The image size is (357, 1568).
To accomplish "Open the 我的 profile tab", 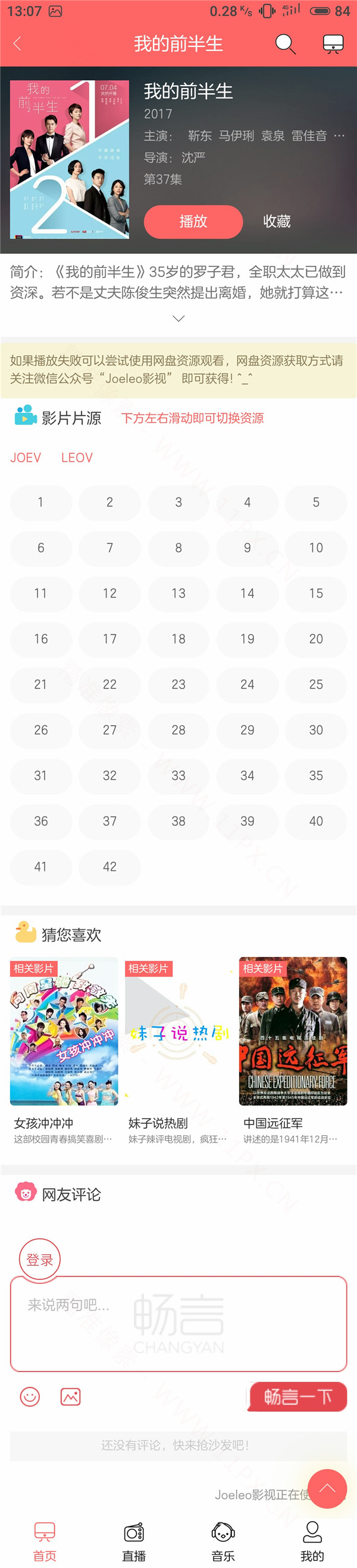I will click(312, 1541).
